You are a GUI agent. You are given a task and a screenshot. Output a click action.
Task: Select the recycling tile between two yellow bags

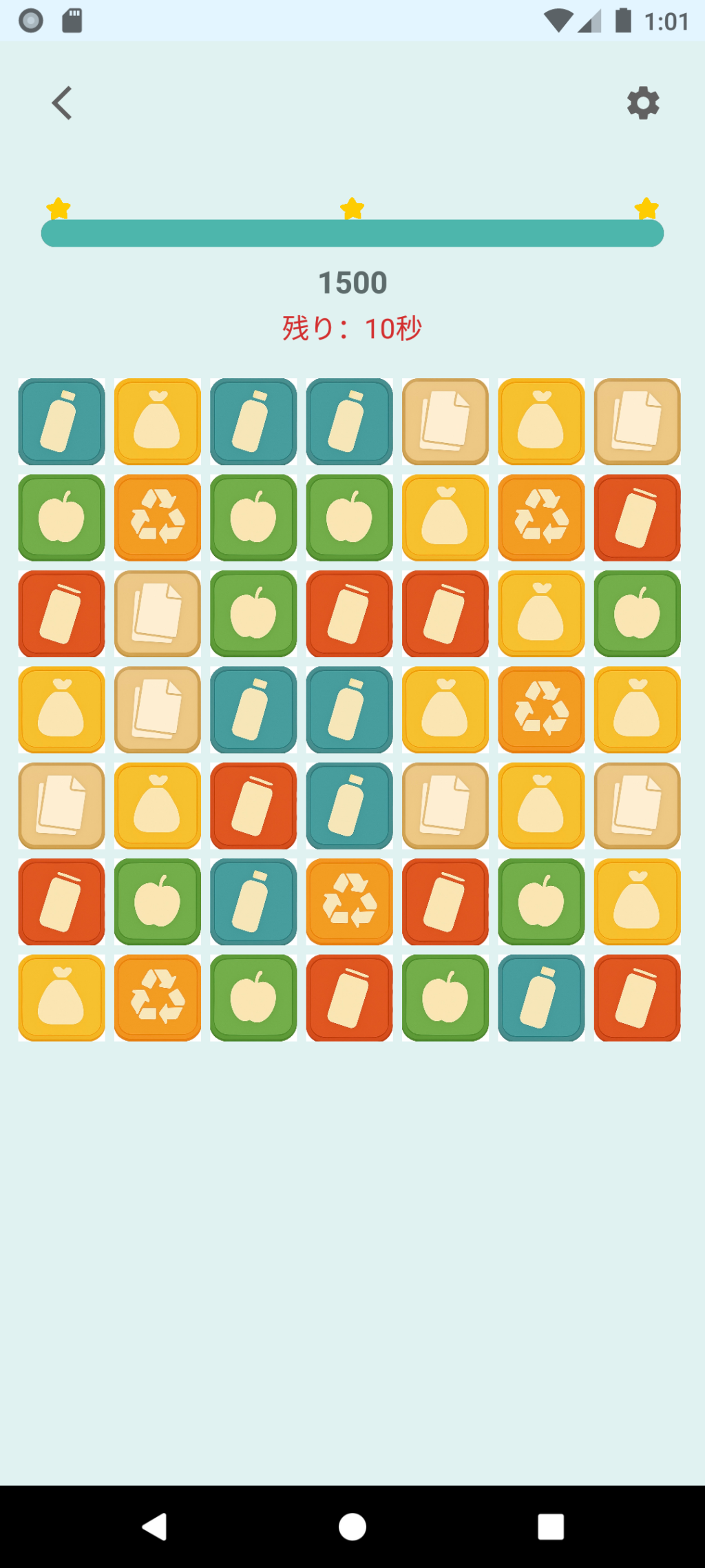coord(541,710)
